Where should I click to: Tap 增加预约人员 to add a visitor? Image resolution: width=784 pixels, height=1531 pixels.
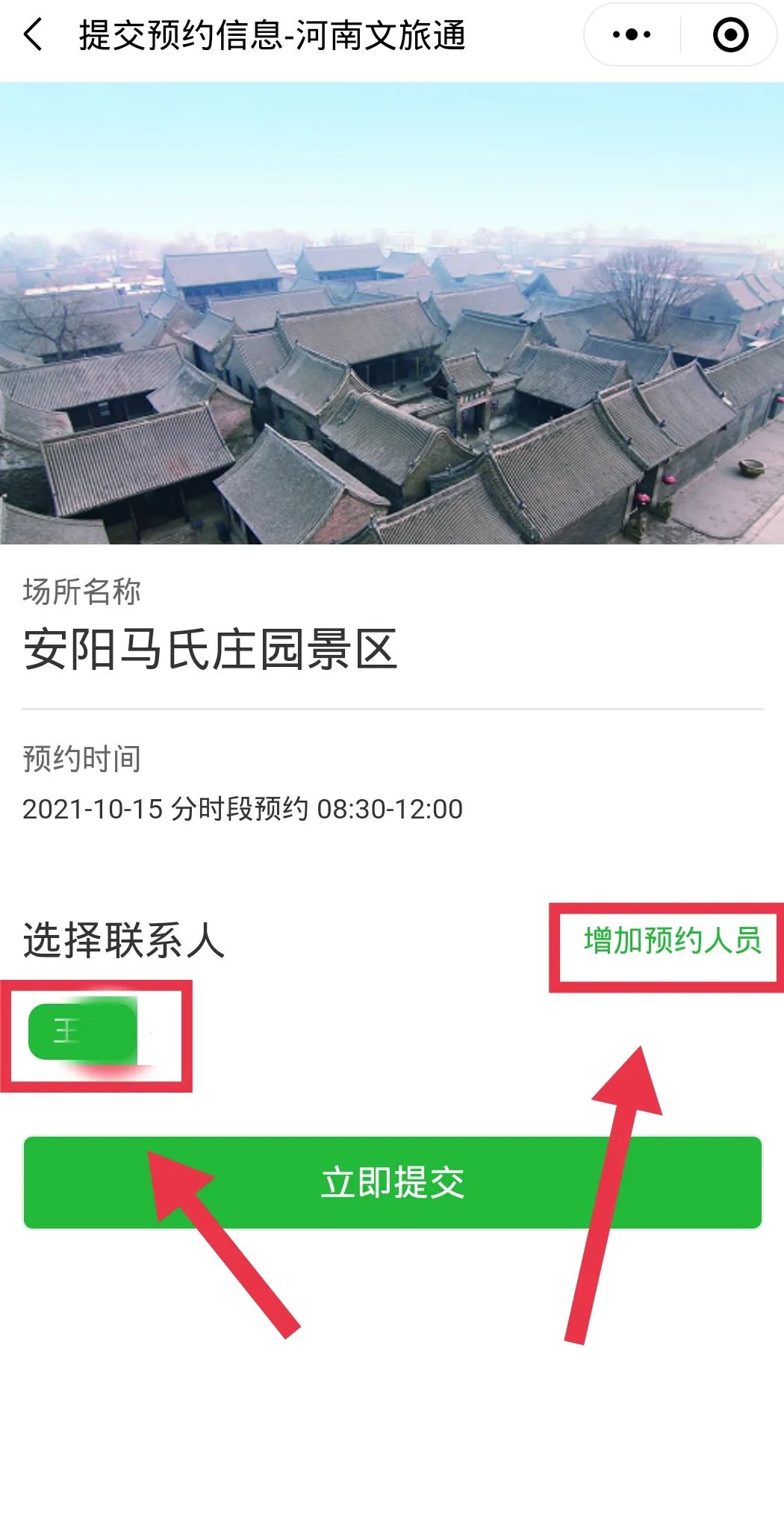(673, 940)
